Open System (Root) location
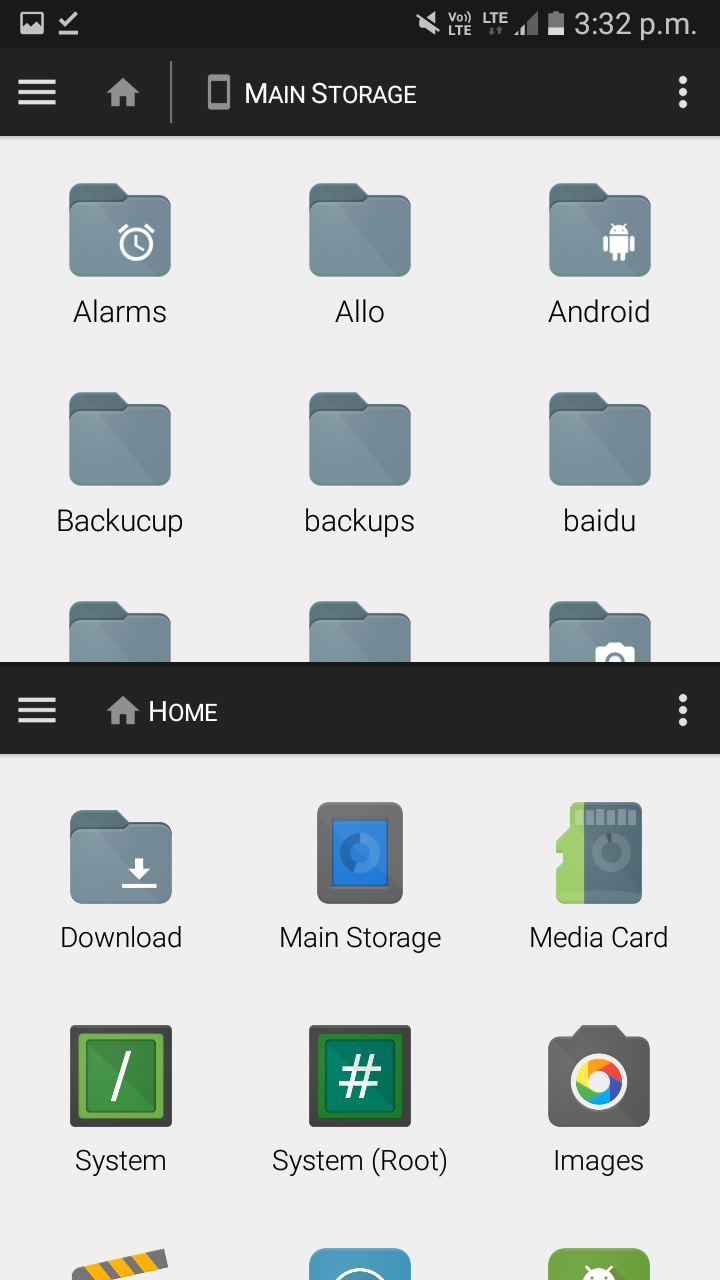This screenshot has width=720, height=1280. [360, 1101]
